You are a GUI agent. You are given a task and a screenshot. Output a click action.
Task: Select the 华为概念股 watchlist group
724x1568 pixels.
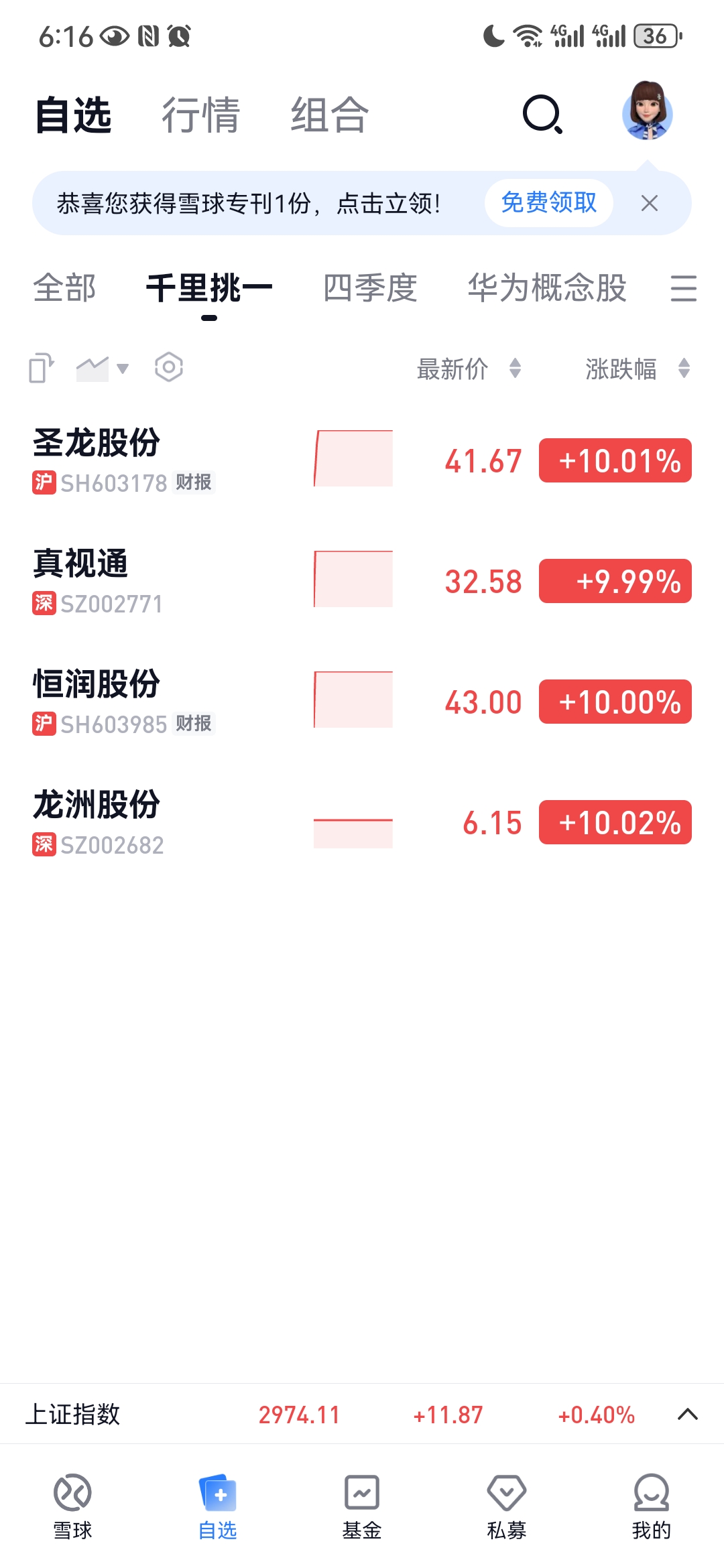[x=547, y=288]
